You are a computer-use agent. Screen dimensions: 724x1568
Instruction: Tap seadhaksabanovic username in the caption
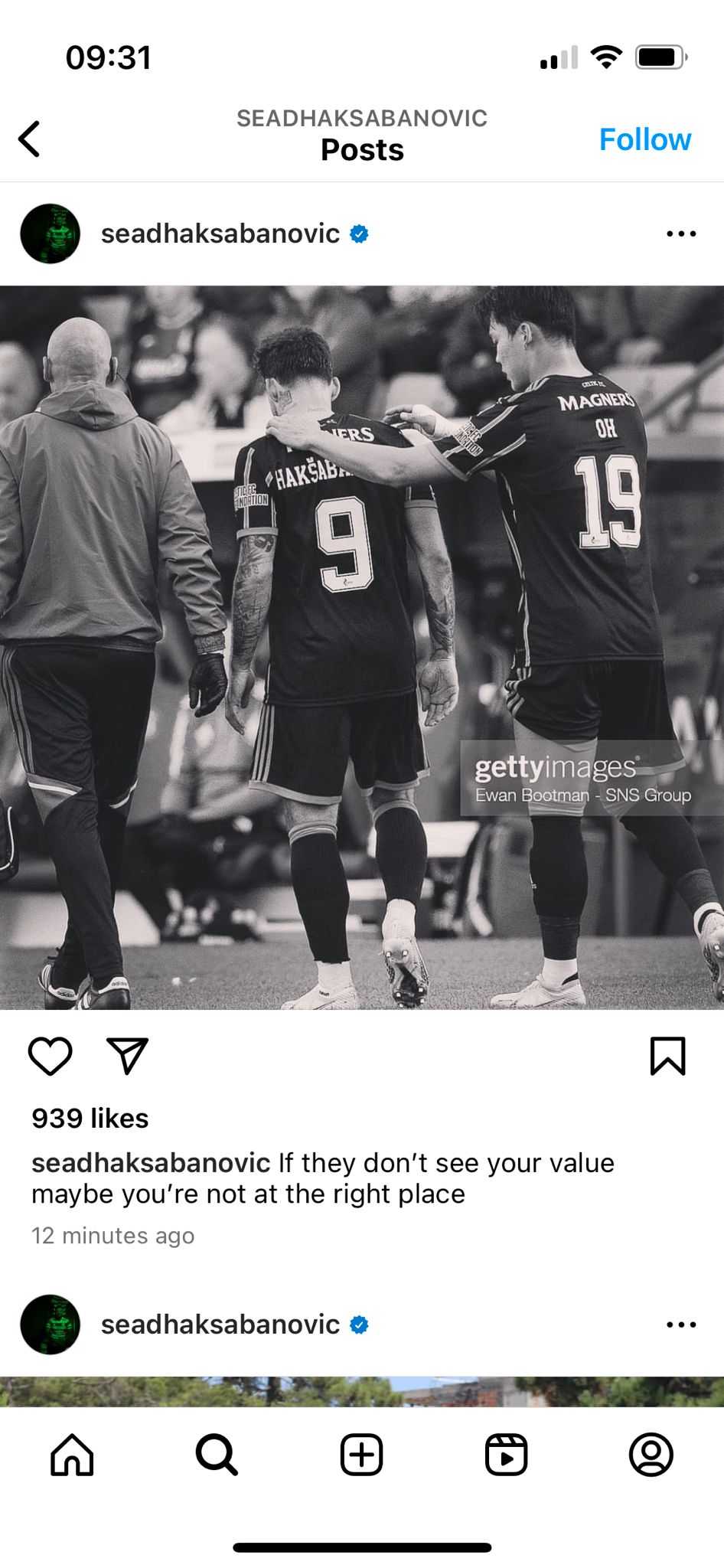151,1163
